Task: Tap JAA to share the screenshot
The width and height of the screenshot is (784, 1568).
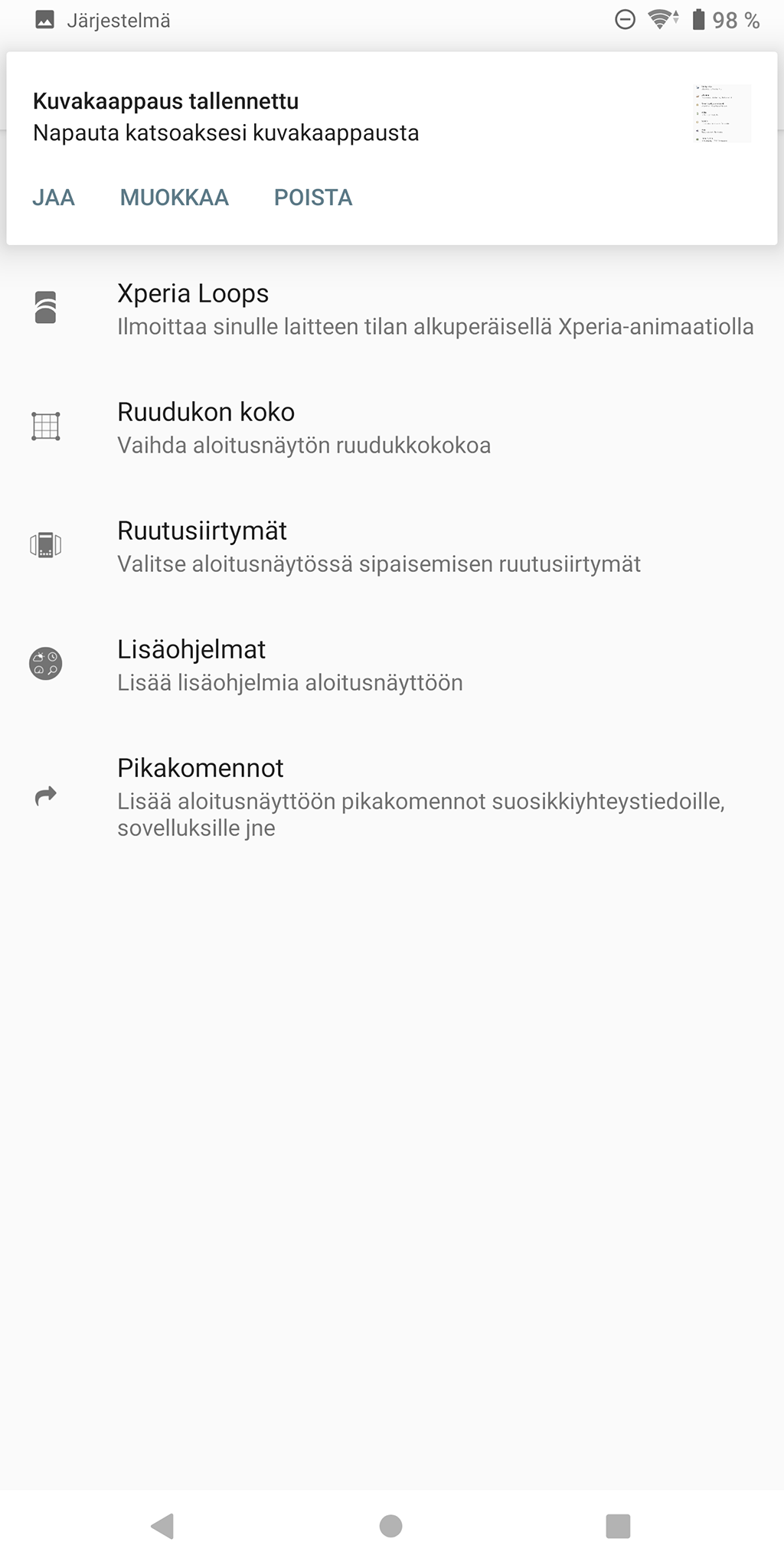Action: pyautogui.click(x=54, y=198)
